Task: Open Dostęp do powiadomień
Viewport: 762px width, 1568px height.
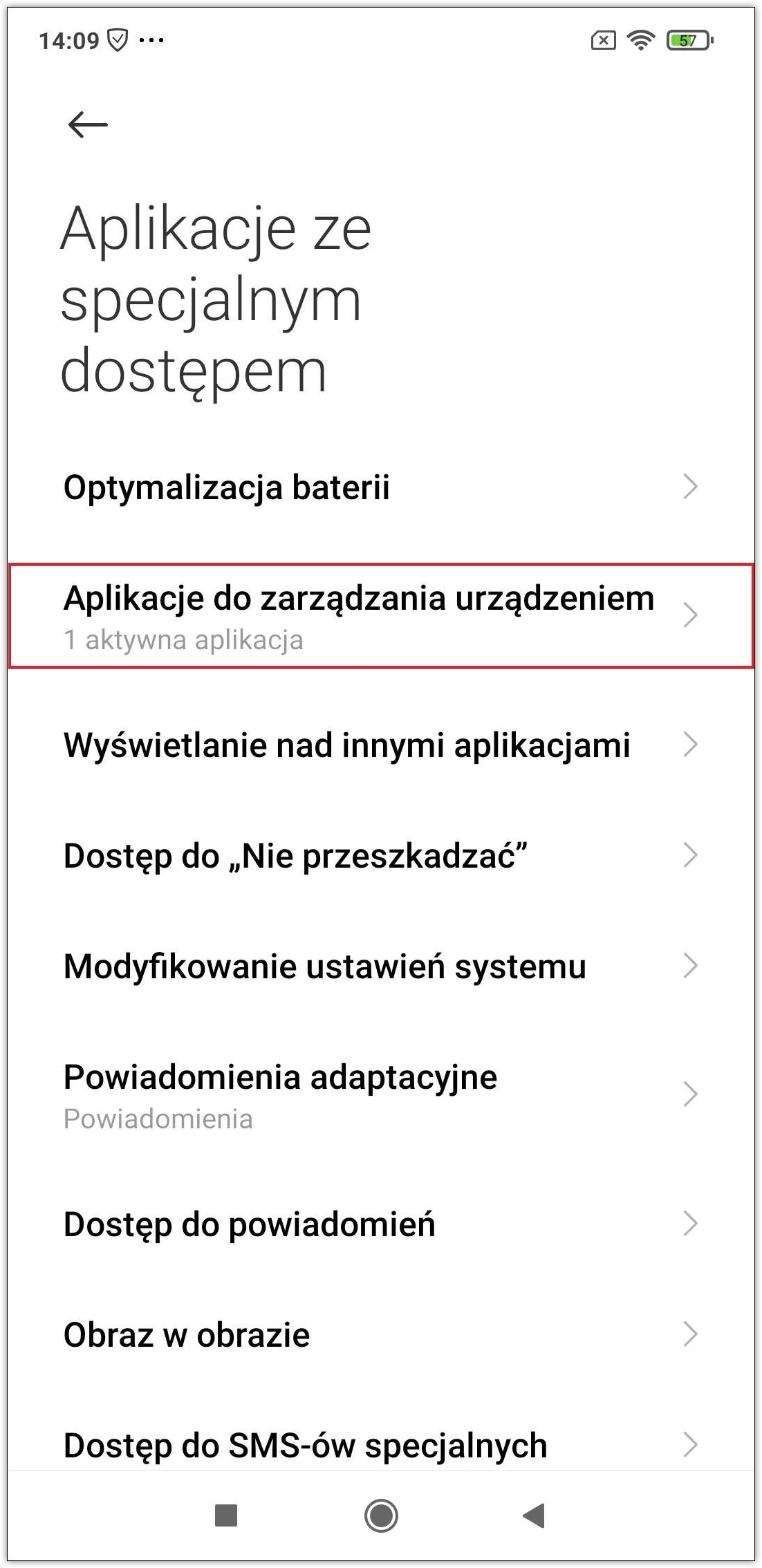Action: point(380,1224)
